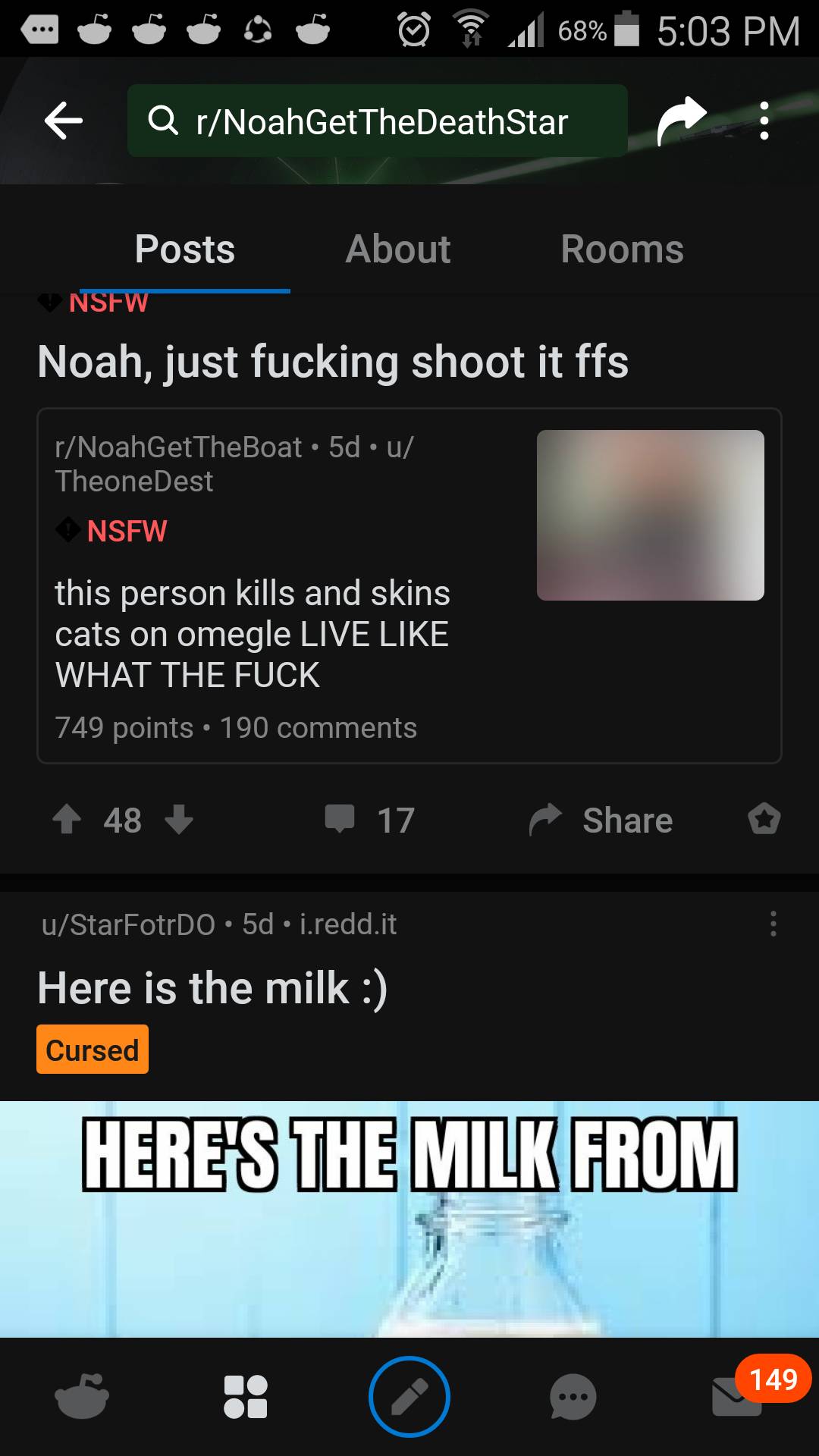The image size is (819, 1456).
Task: Select the Posts tab
Action: coord(185,249)
